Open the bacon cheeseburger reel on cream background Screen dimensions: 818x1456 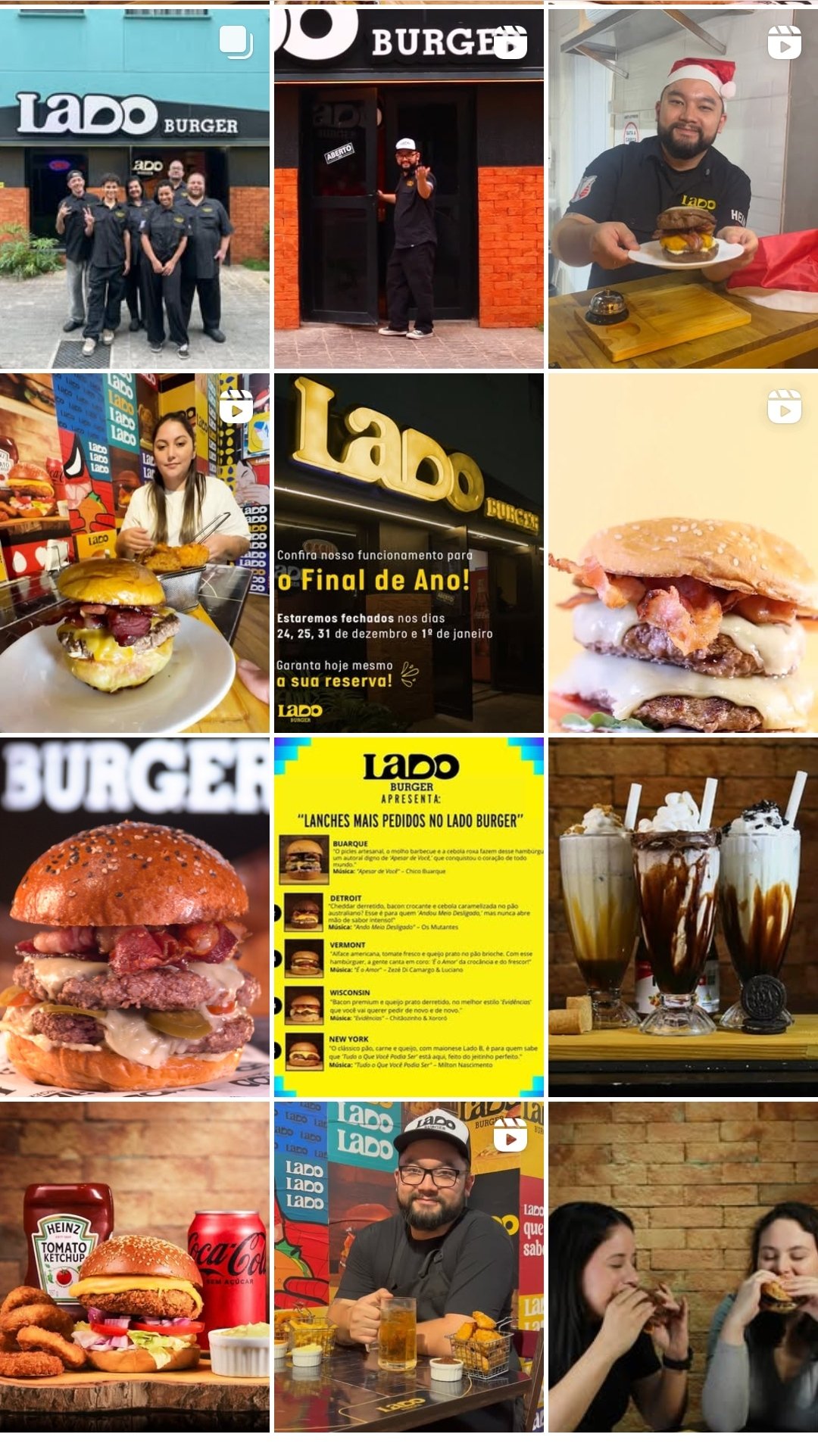point(683,553)
